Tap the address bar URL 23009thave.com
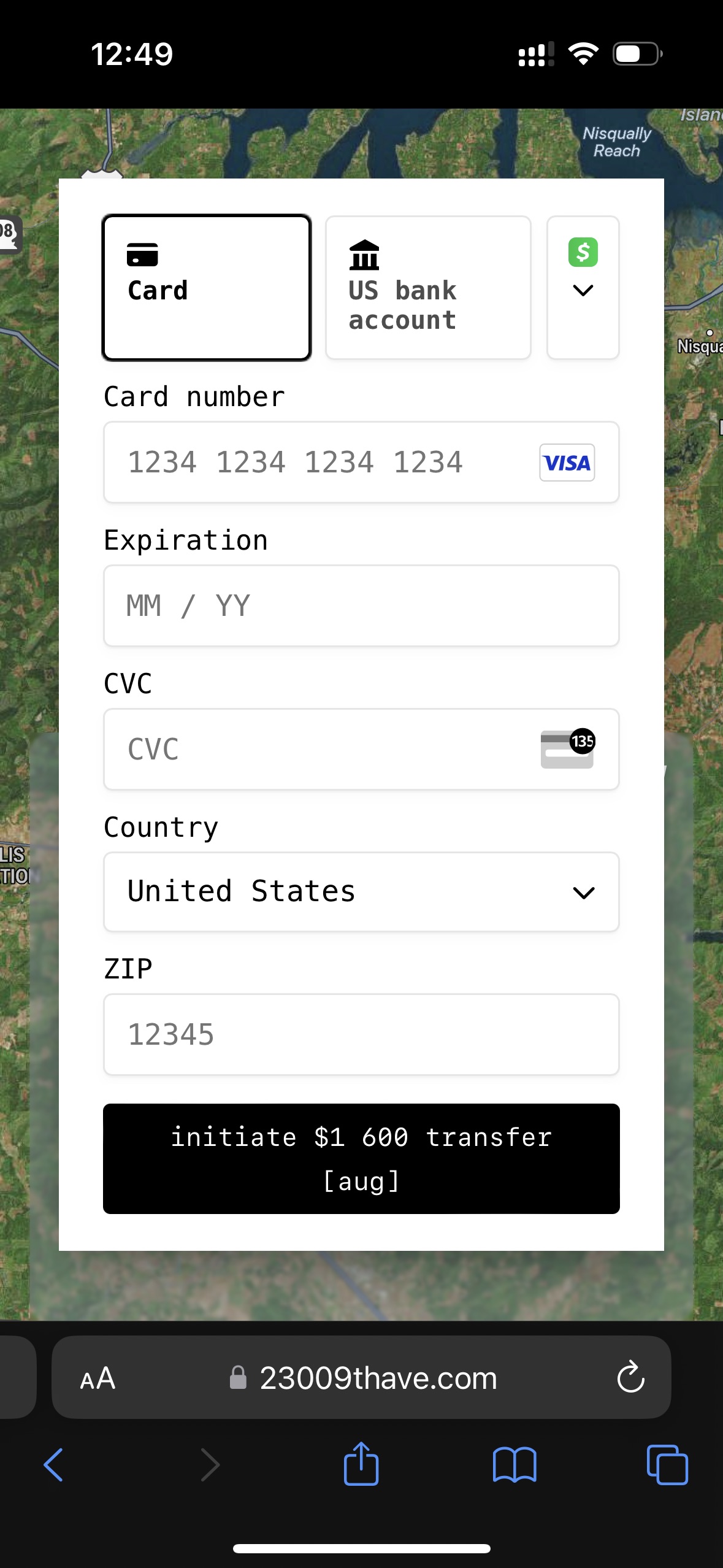Screen dimensions: 723x1568 coord(378,1378)
